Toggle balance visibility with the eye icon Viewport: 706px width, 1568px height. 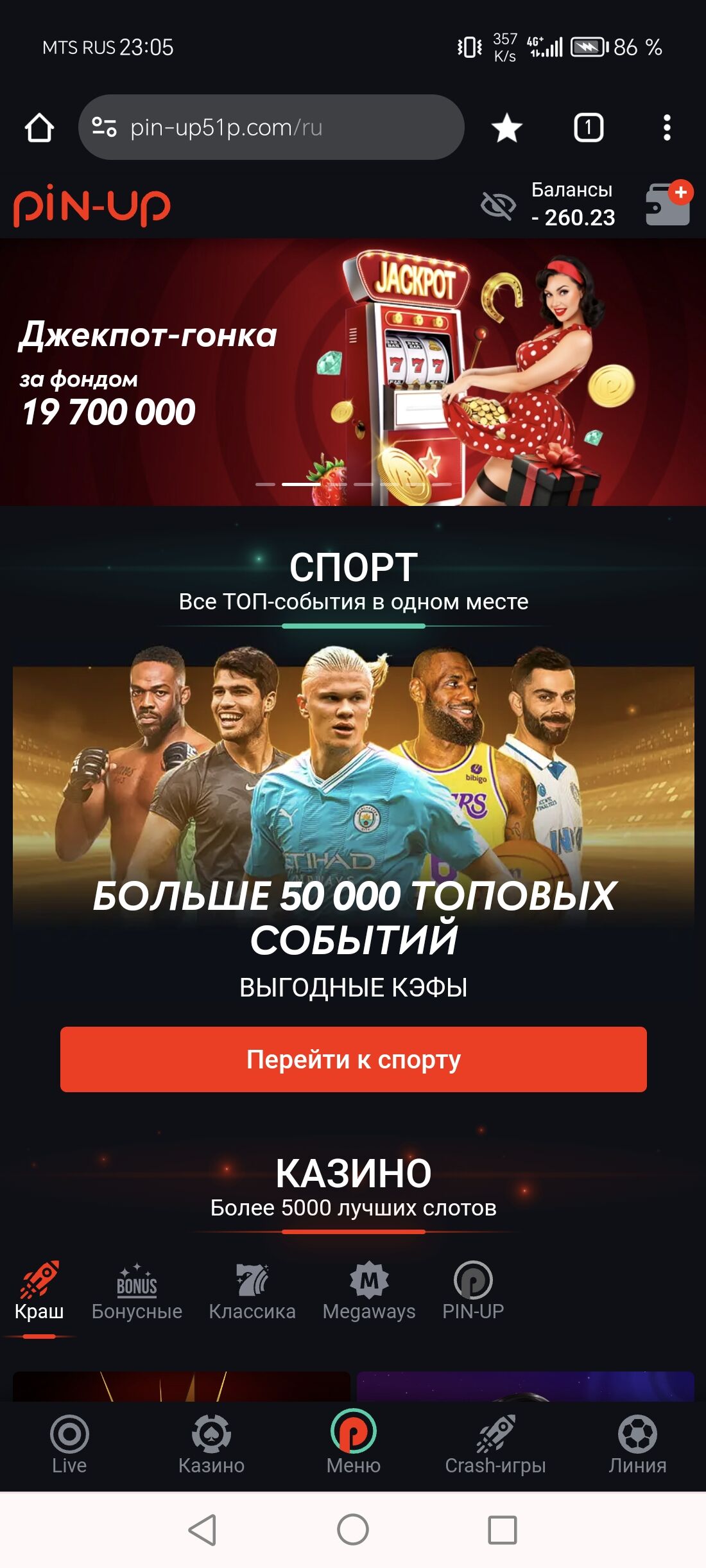click(x=498, y=206)
